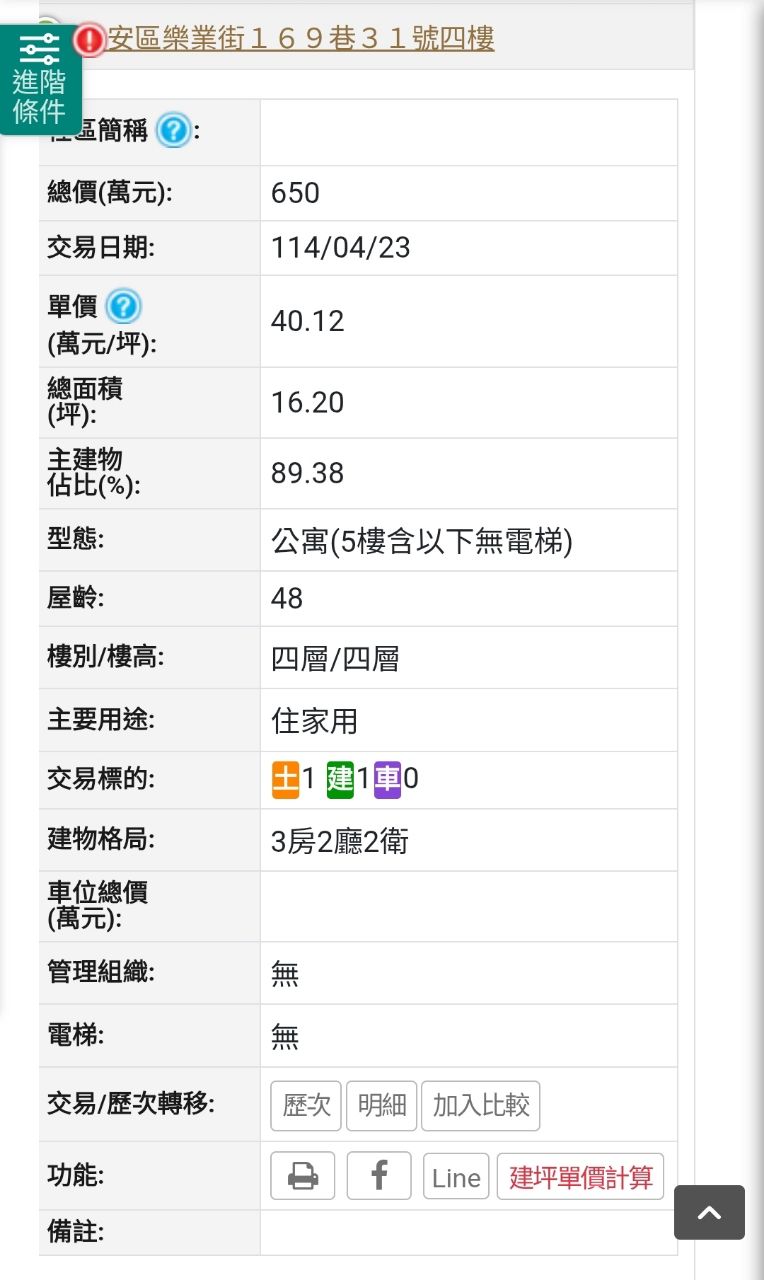The width and height of the screenshot is (764, 1280).
Task: Add this listing with 加入比較
Action: click(x=481, y=1105)
